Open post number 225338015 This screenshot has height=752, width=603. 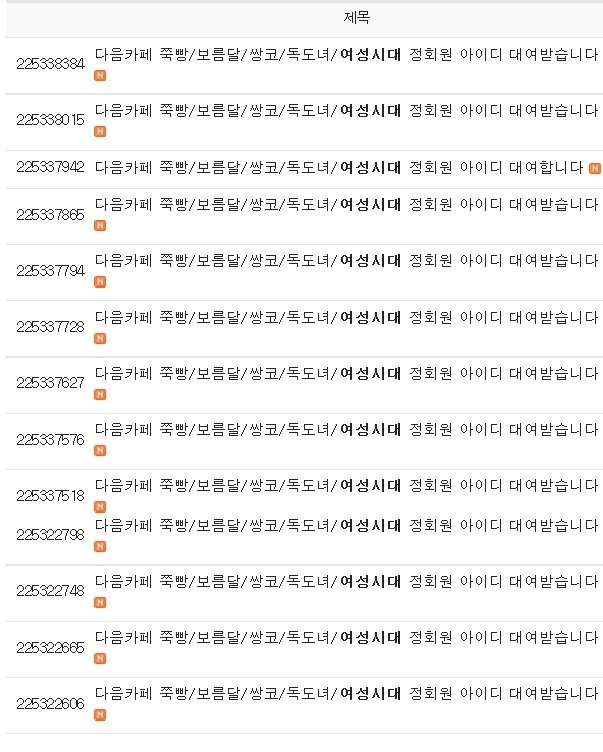click(346, 110)
